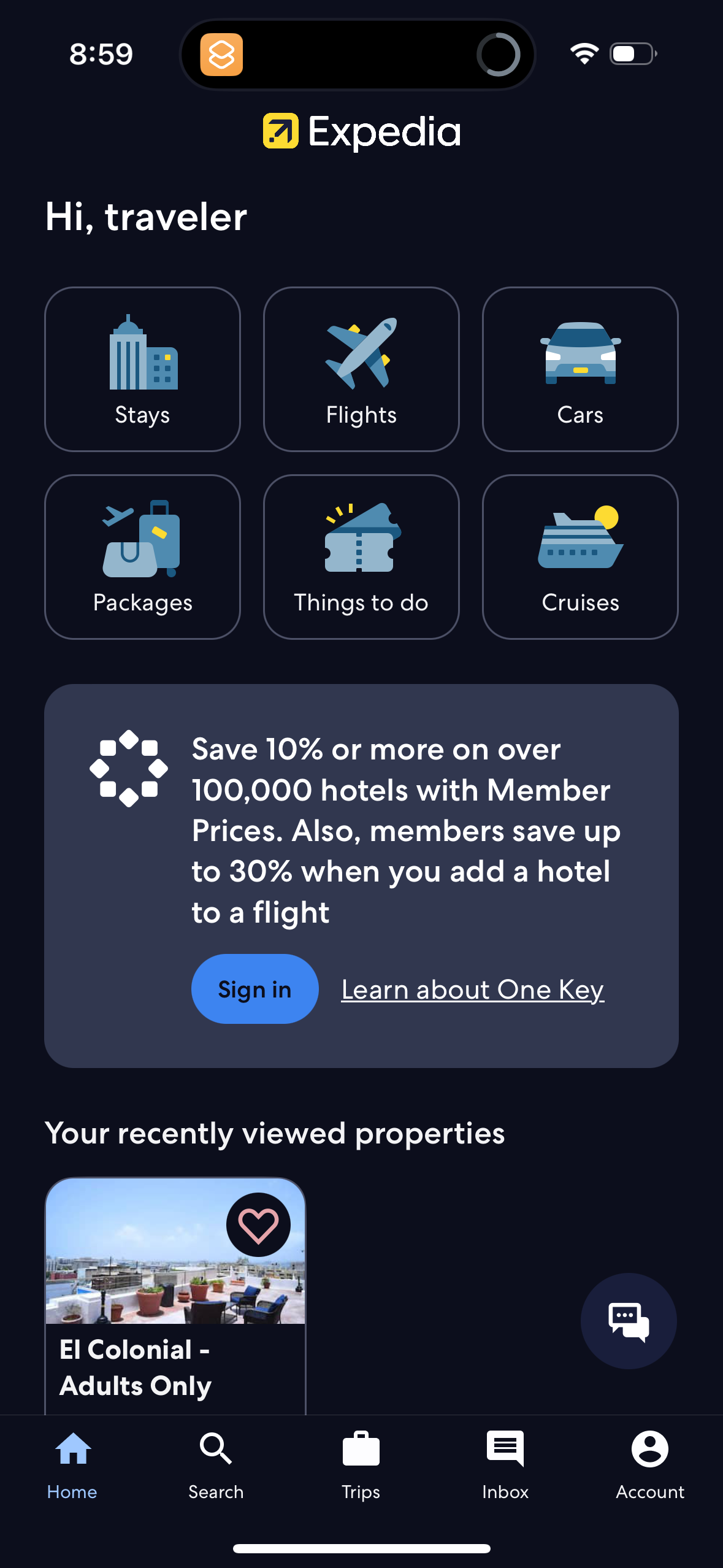Click the Sign in button
This screenshot has width=723, height=1568.
point(254,988)
